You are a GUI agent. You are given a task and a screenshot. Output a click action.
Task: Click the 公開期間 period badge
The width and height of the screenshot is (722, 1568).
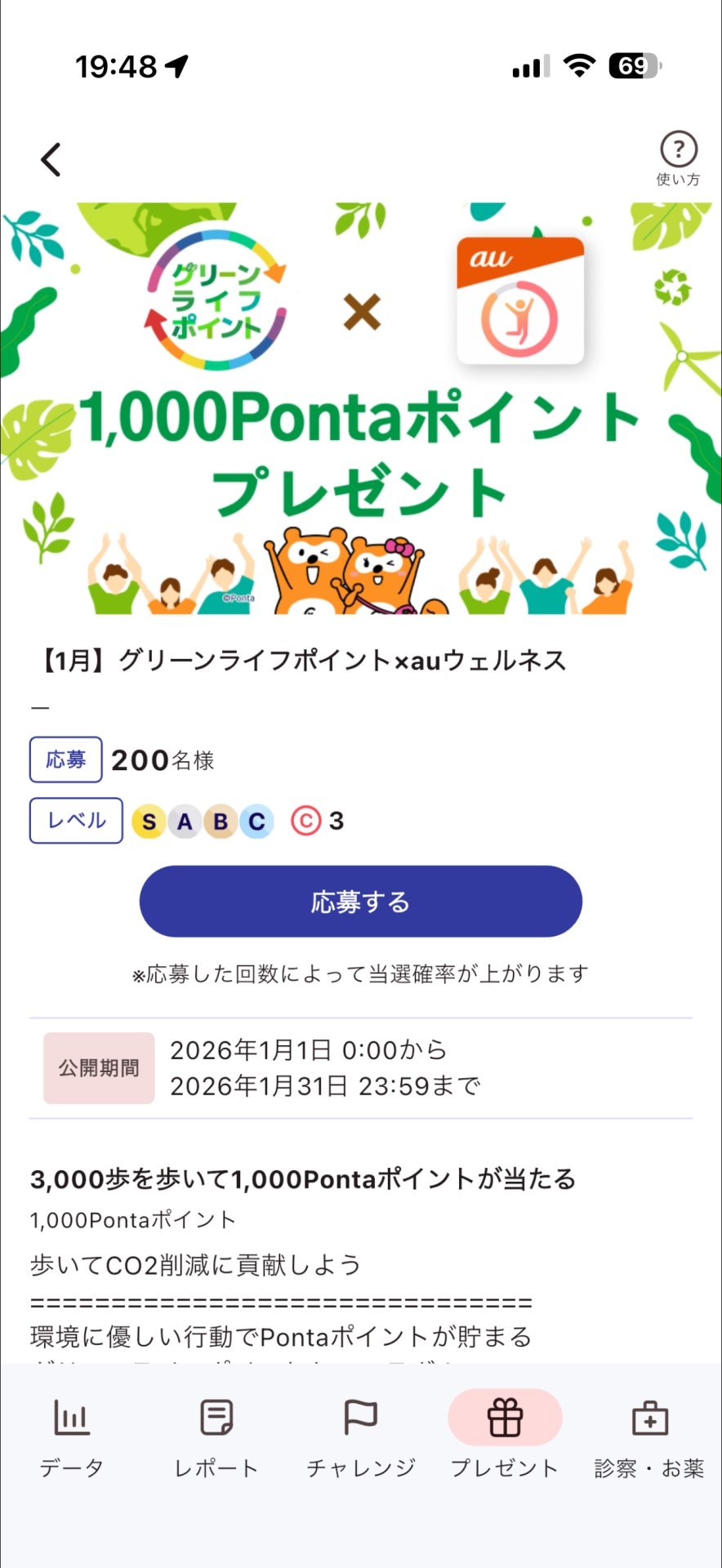(98, 1067)
